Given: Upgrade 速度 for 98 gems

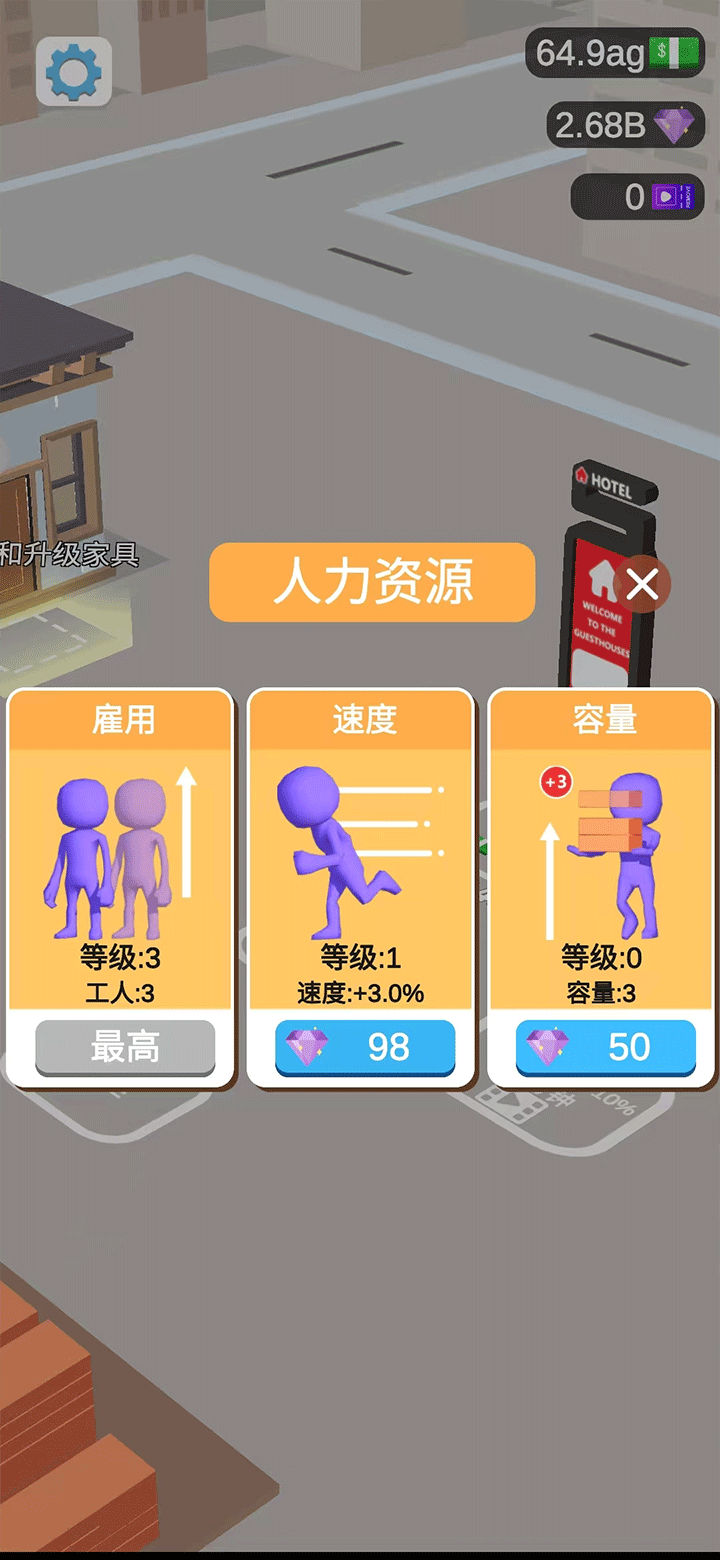Looking at the screenshot, I should (365, 1047).
